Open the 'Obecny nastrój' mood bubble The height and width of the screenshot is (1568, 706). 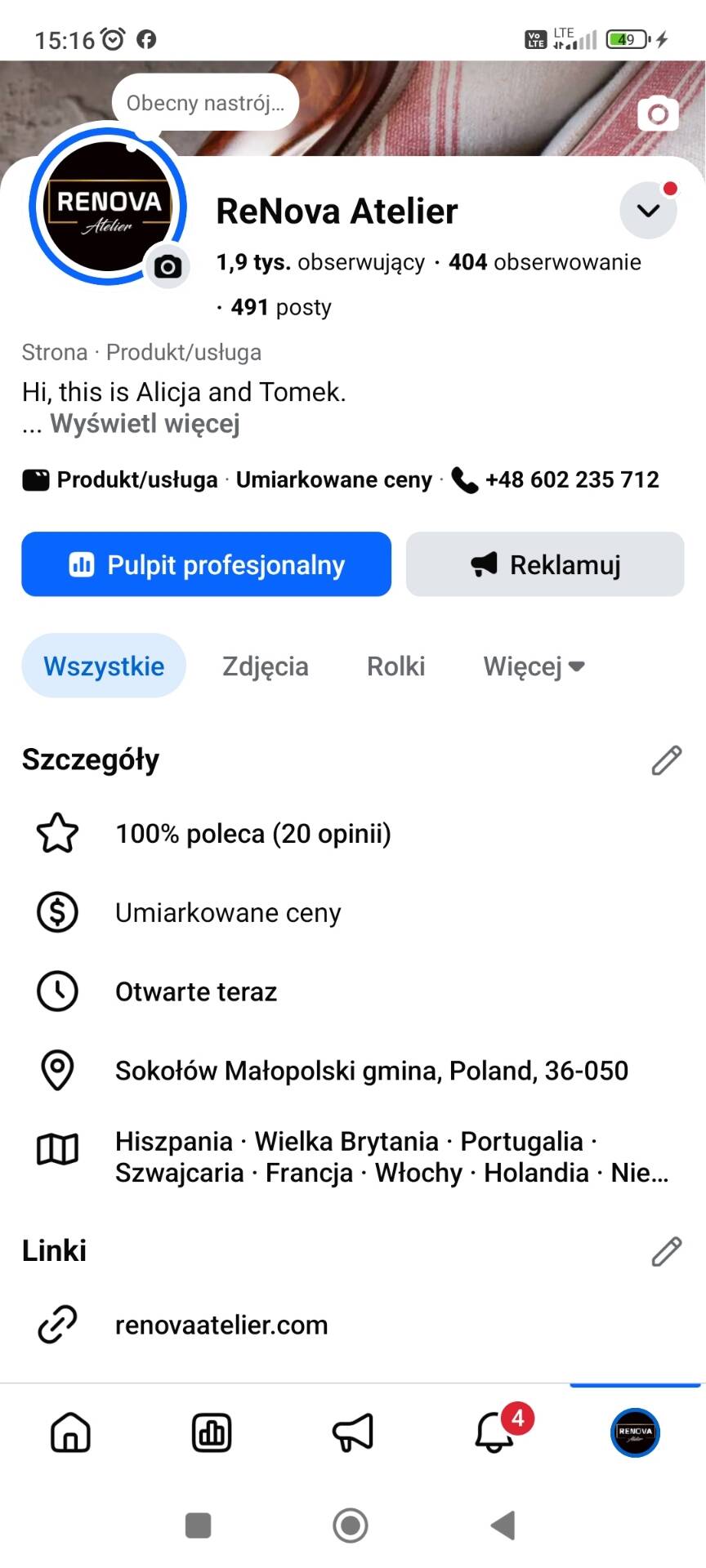205,103
